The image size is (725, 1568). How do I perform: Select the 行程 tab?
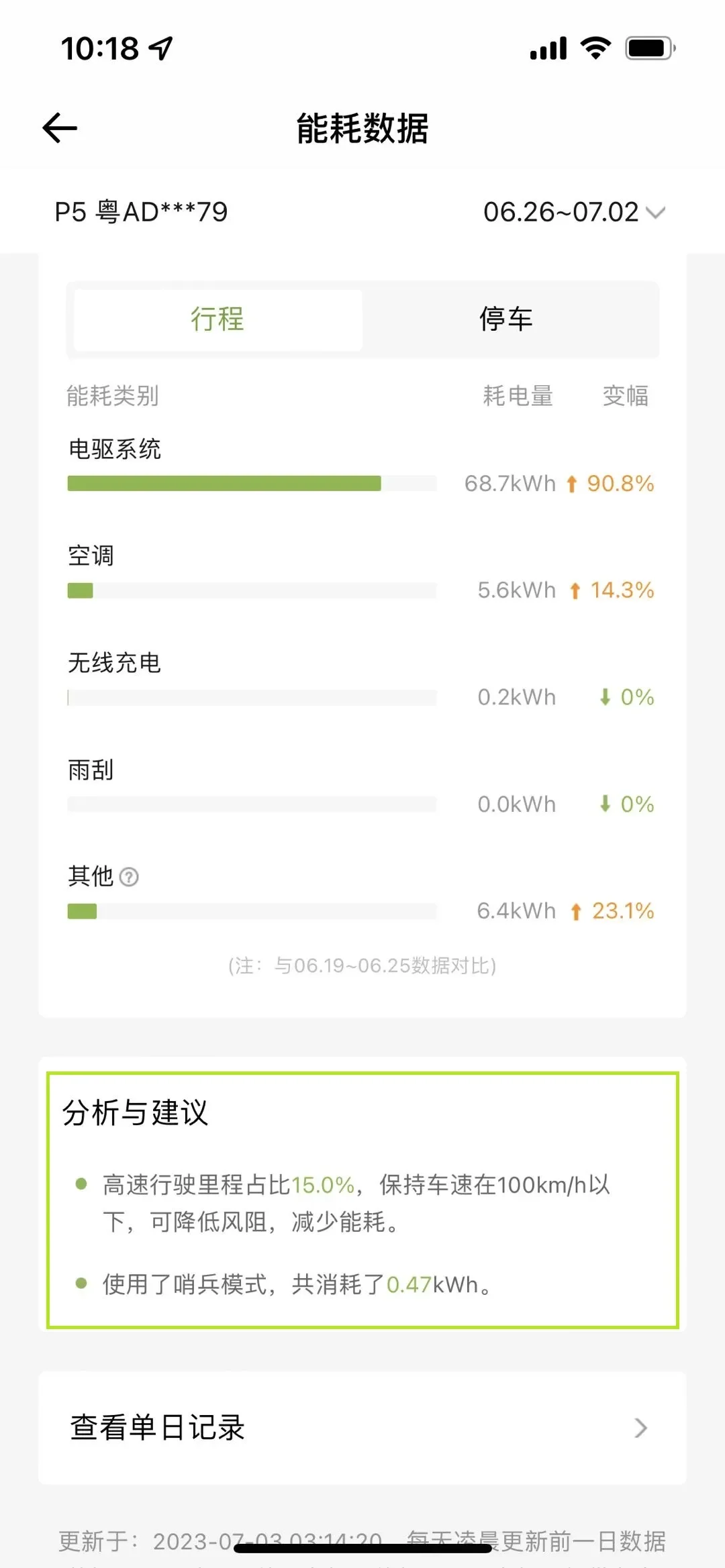[216, 320]
